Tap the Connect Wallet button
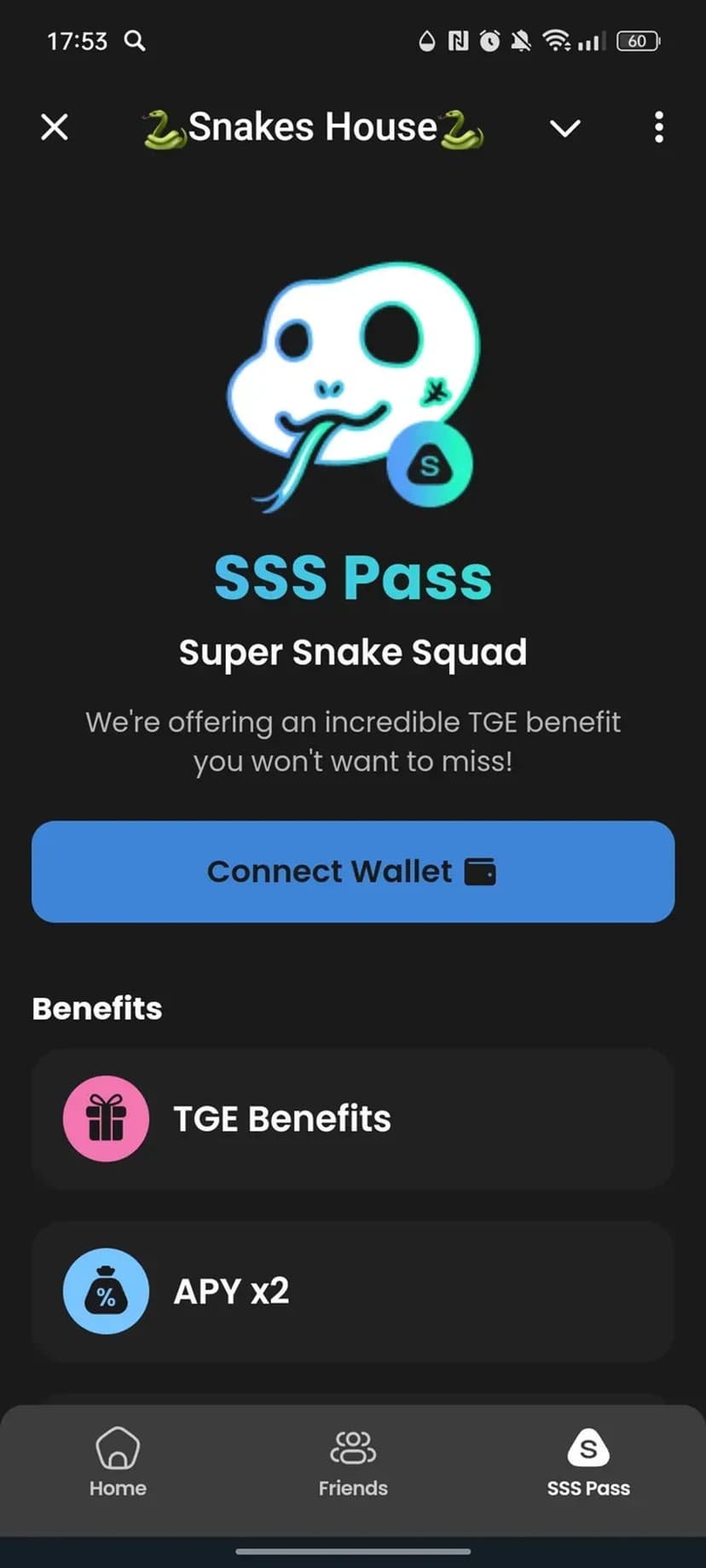Viewport: 706px width, 1568px height. tap(353, 871)
